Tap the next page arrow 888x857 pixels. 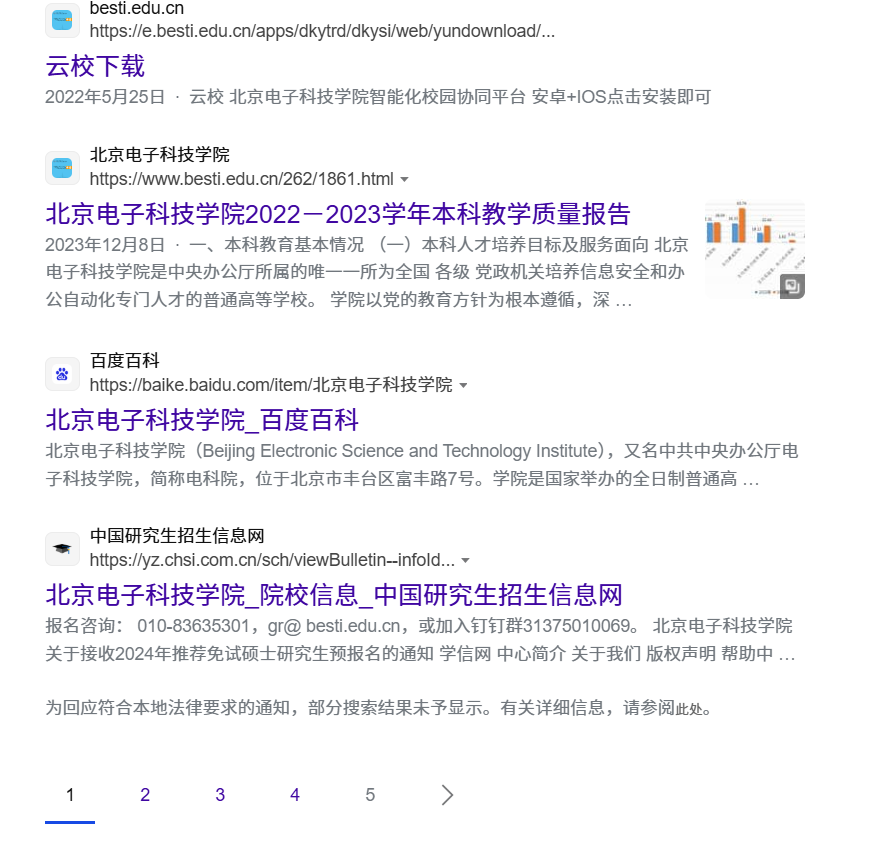[447, 795]
